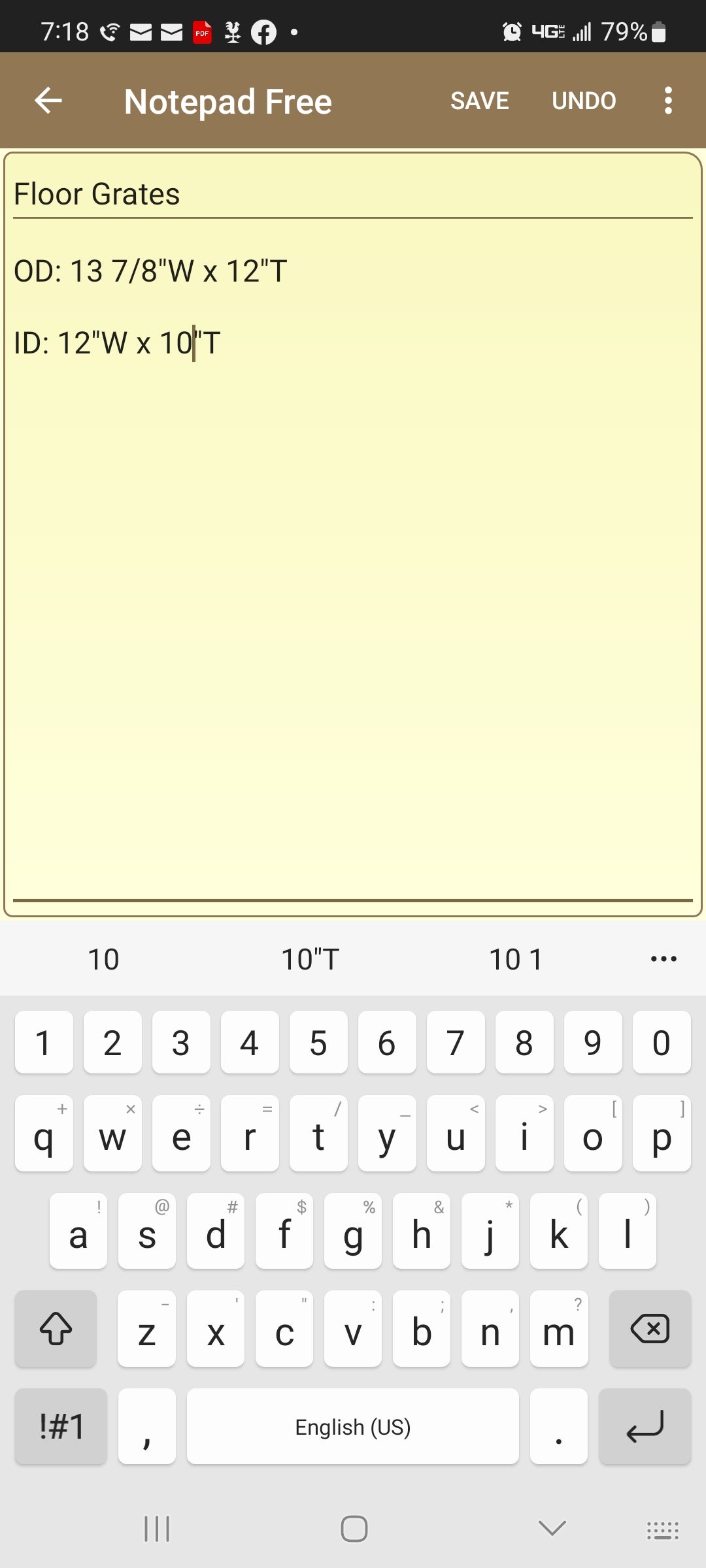Undo the last edit

(x=584, y=101)
